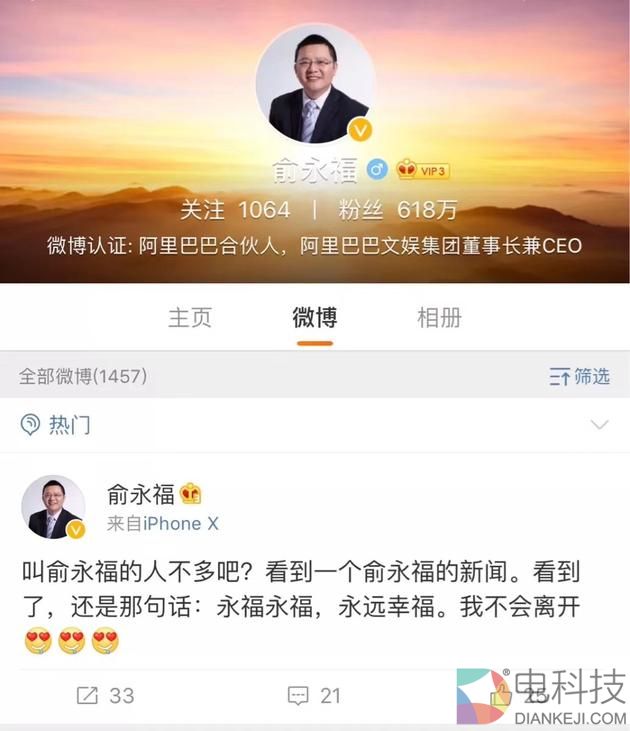This screenshot has height=731, width=630.
Task: Open the VIP3 membership badge
Action: [423, 170]
